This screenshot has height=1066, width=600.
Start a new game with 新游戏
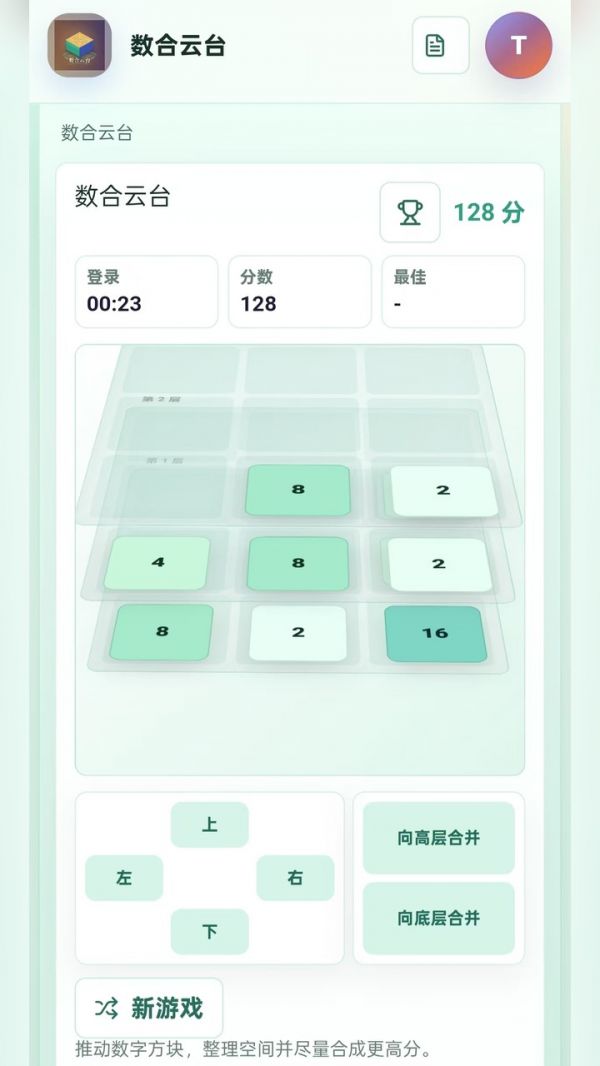pos(149,1008)
